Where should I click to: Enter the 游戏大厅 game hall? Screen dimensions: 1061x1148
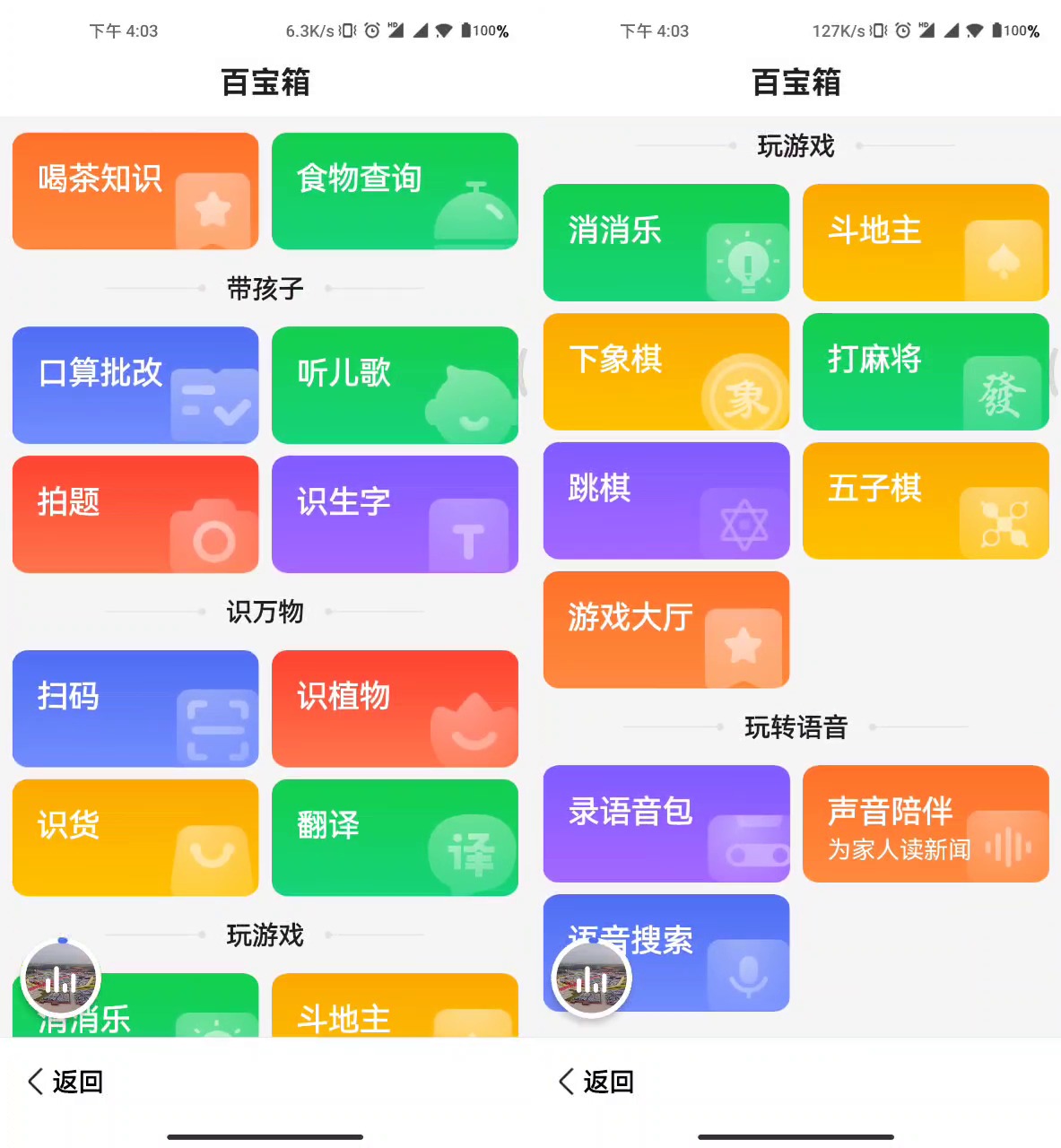666,630
